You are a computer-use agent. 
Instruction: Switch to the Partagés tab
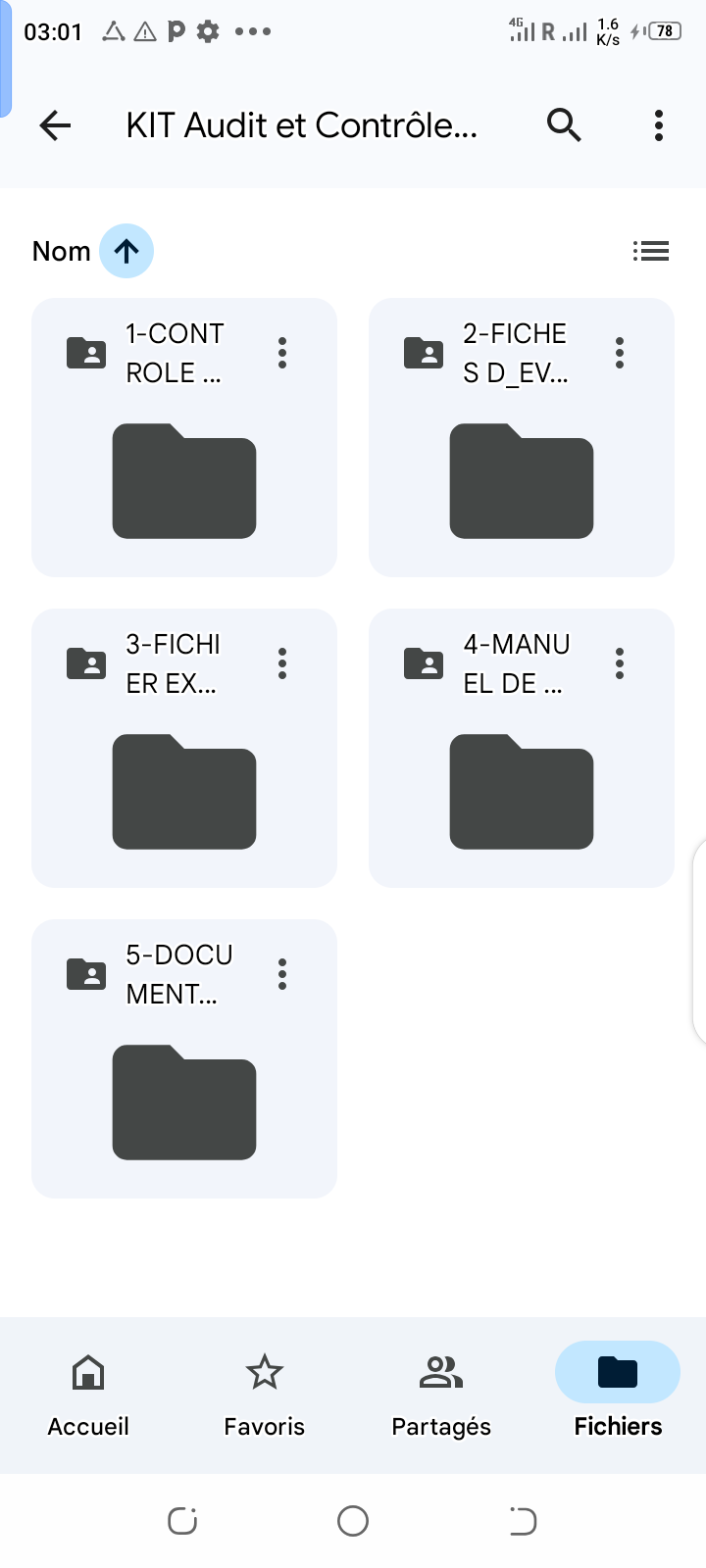coord(441,1395)
